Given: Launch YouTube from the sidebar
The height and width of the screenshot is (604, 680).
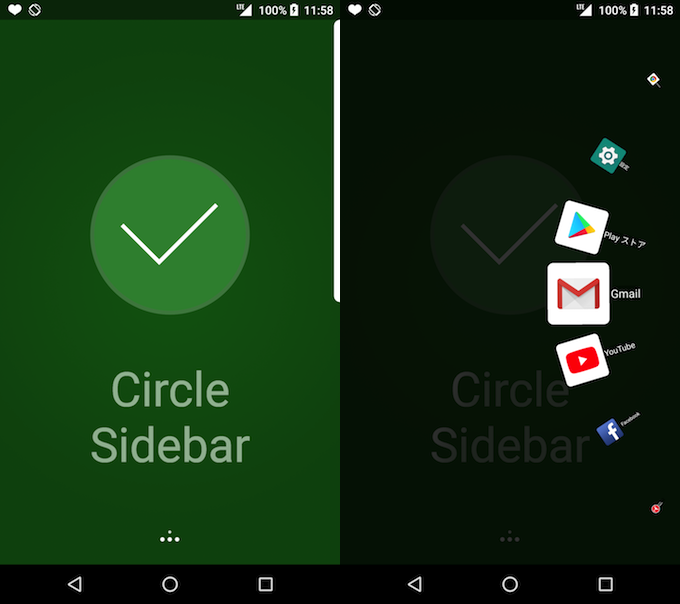Looking at the screenshot, I should tap(582, 360).
